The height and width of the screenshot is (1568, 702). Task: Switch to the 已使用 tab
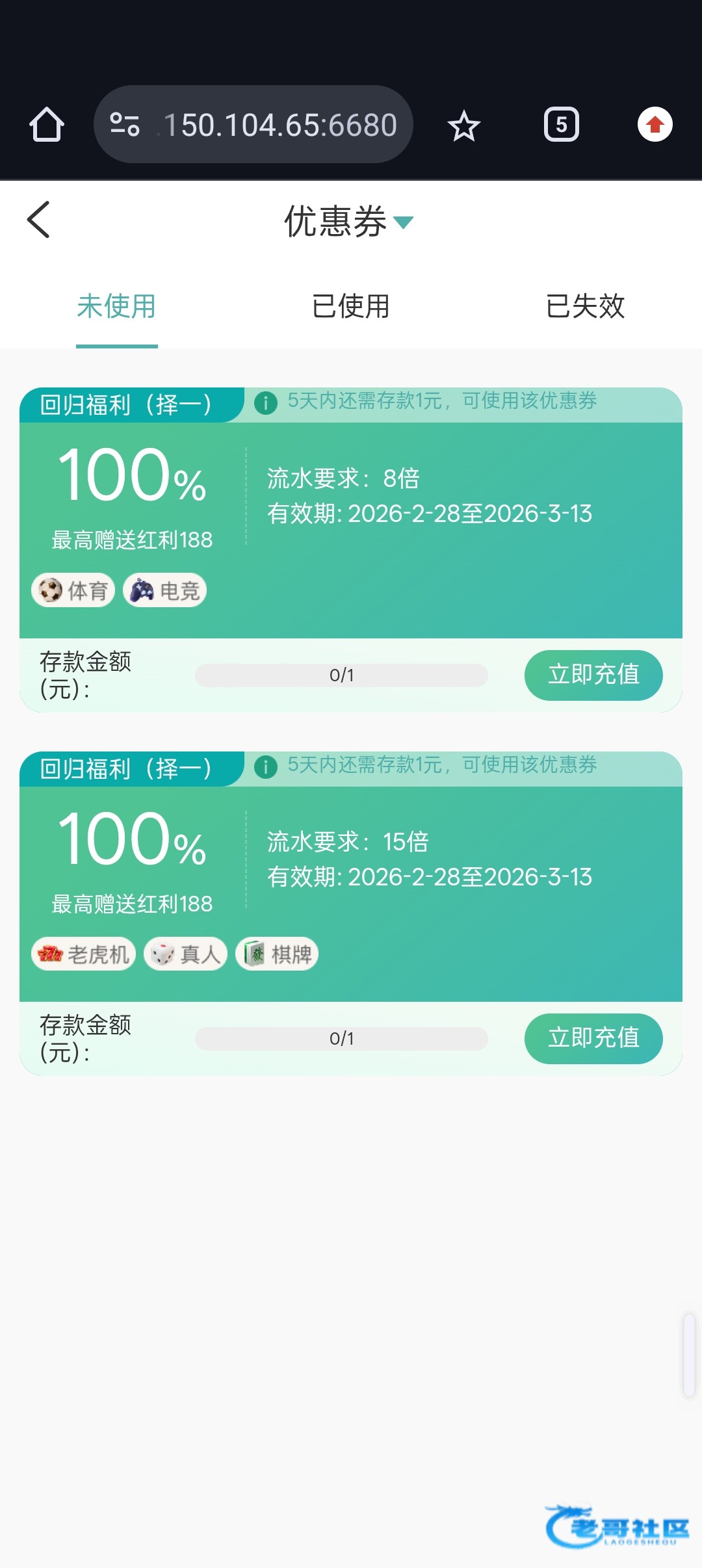351,306
